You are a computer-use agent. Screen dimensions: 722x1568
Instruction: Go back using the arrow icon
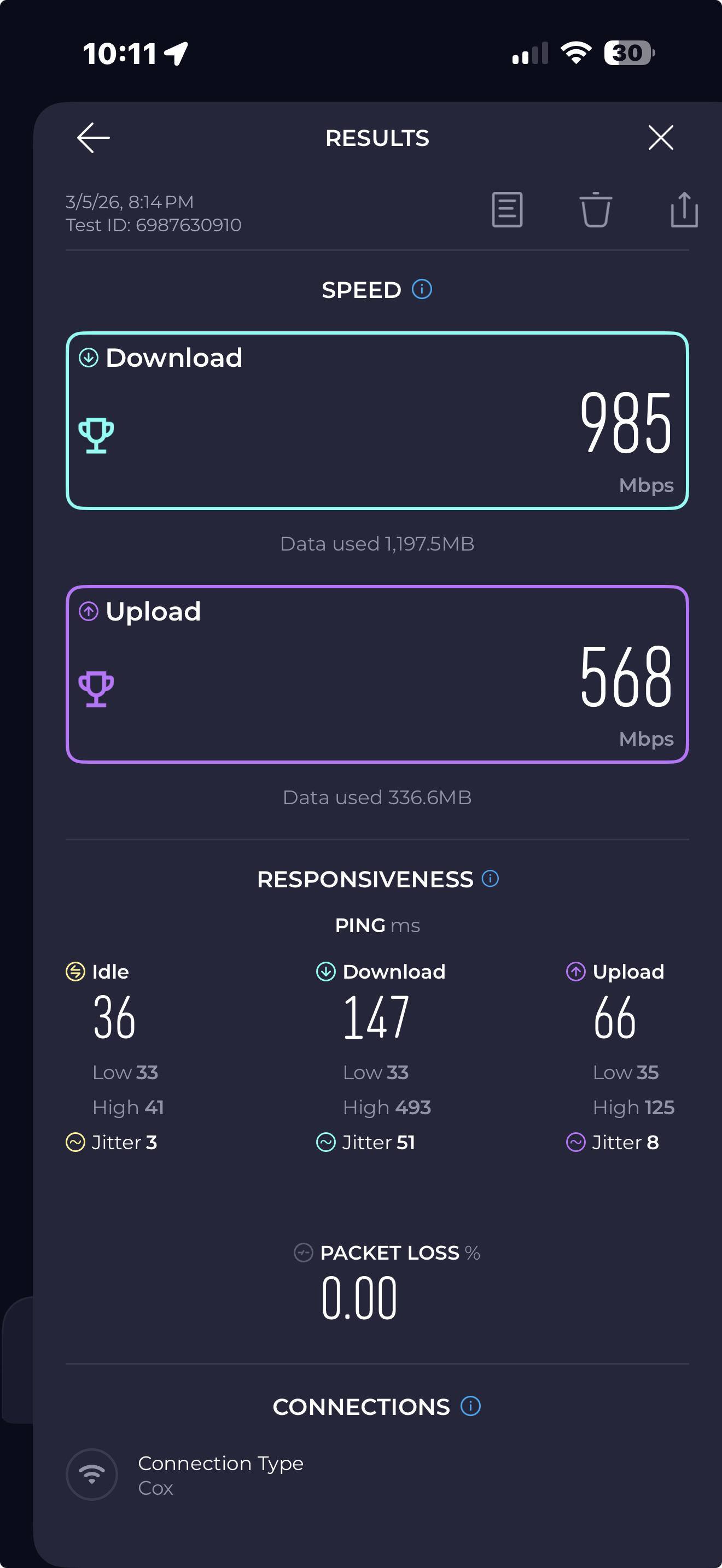93,138
